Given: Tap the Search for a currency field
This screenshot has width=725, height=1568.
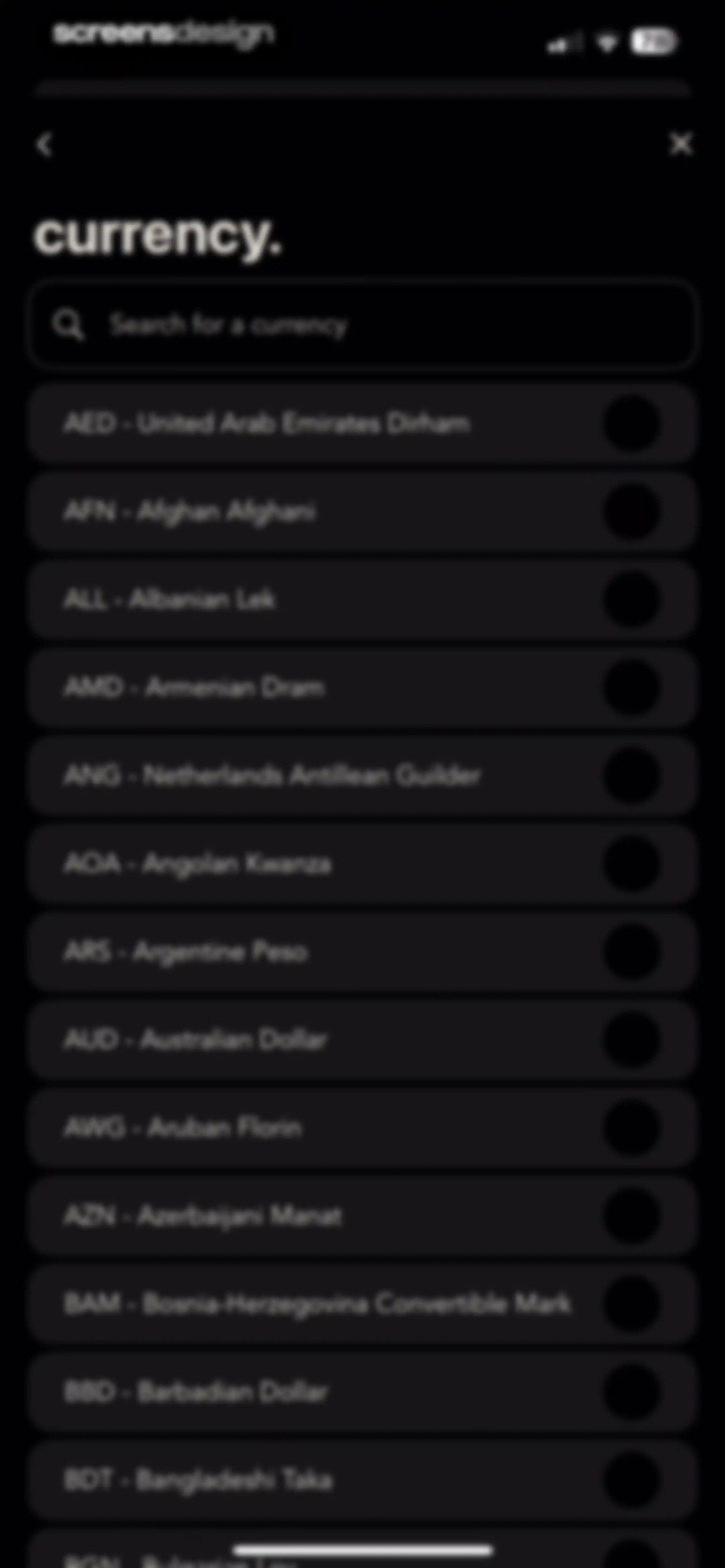Looking at the screenshot, I should (362, 324).
